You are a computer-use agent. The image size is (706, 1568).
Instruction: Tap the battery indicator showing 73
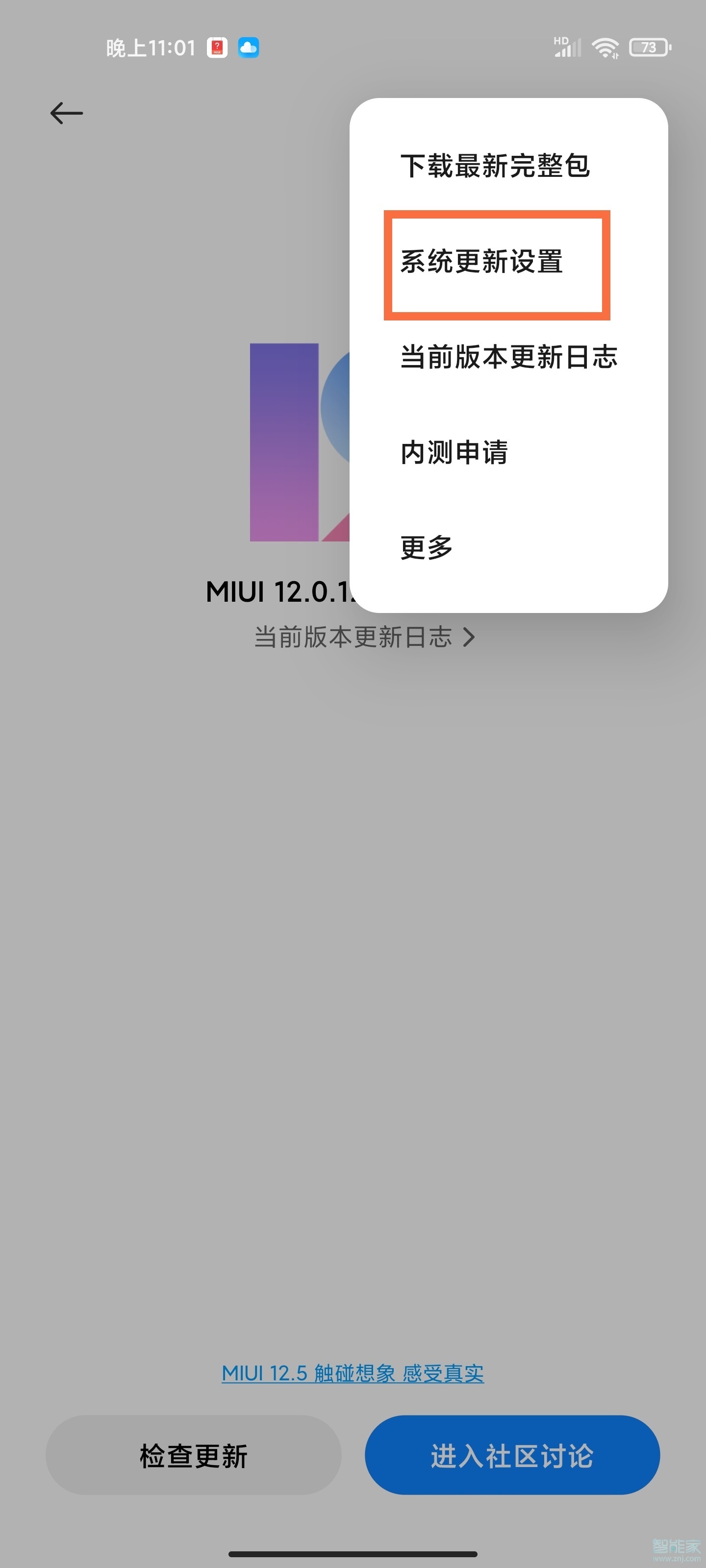(649, 47)
